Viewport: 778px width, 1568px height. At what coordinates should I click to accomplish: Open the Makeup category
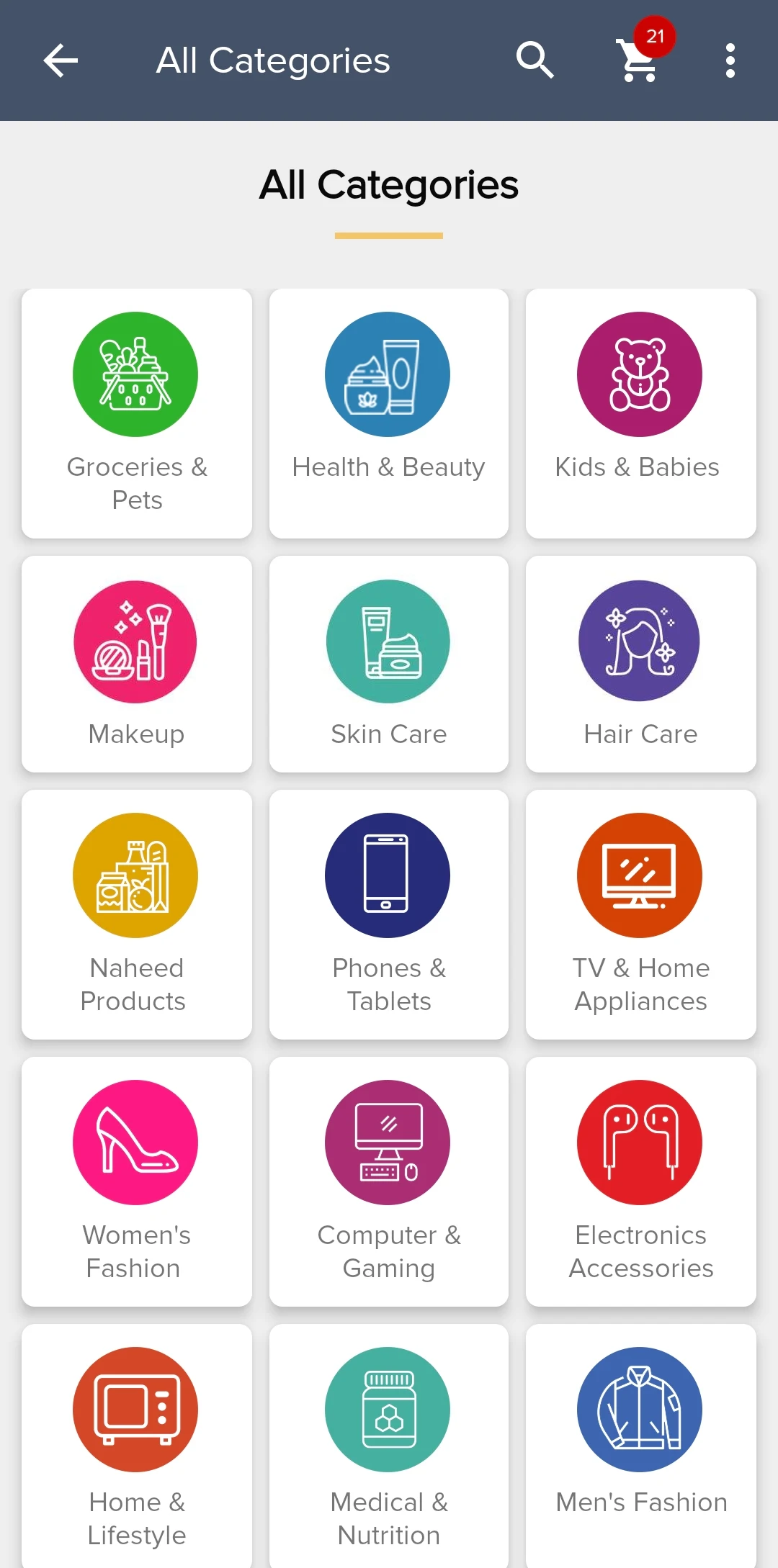pyautogui.click(x=137, y=664)
